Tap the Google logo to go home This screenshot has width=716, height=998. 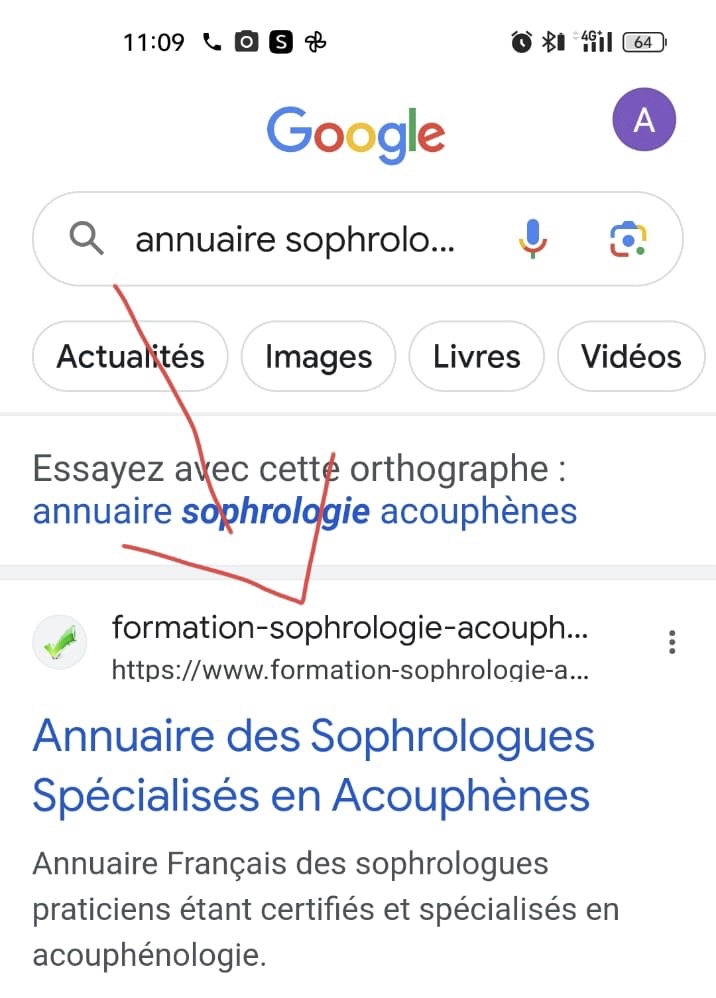click(356, 133)
